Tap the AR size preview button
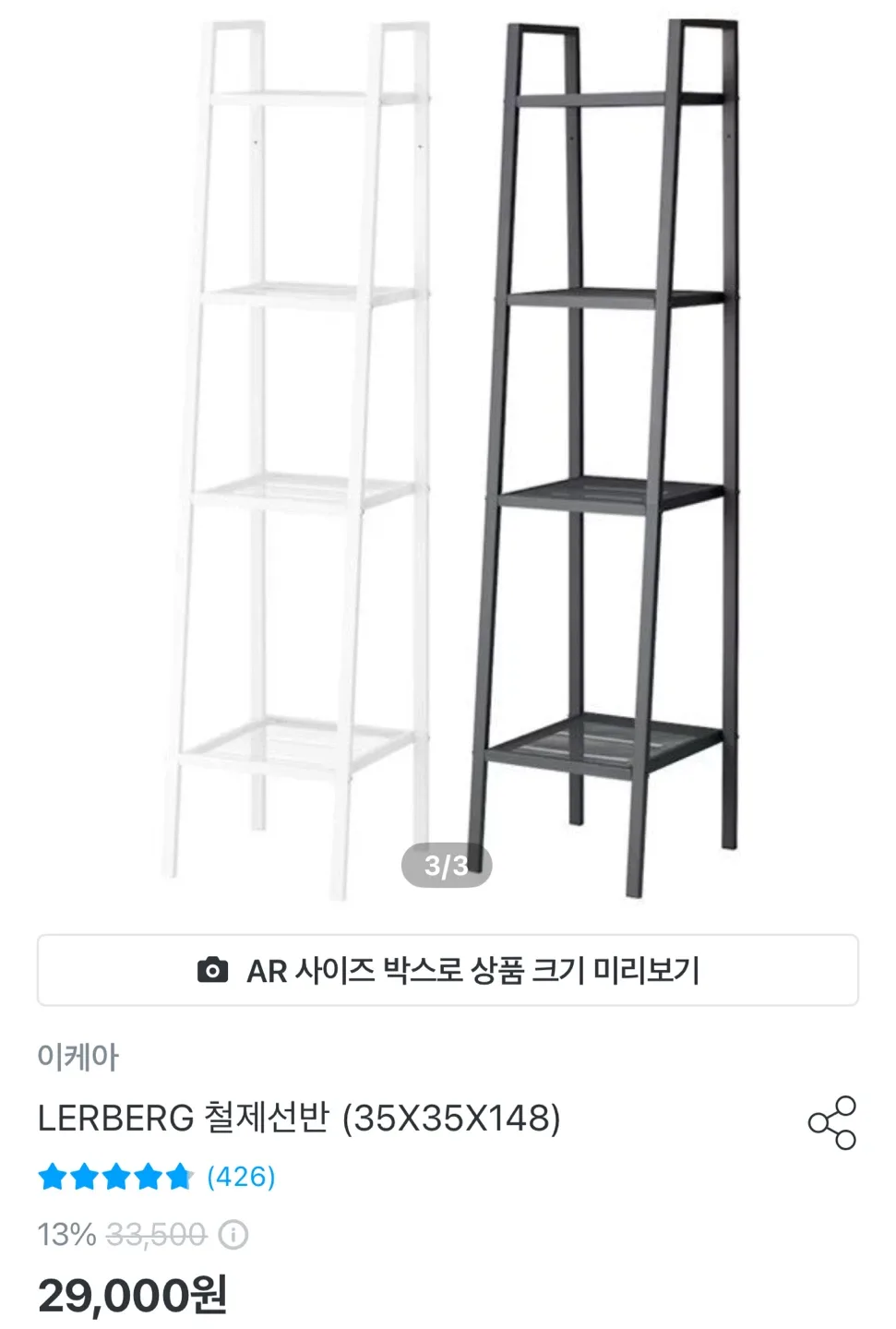Viewport: 896px width, 1329px height. click(448, 970)
